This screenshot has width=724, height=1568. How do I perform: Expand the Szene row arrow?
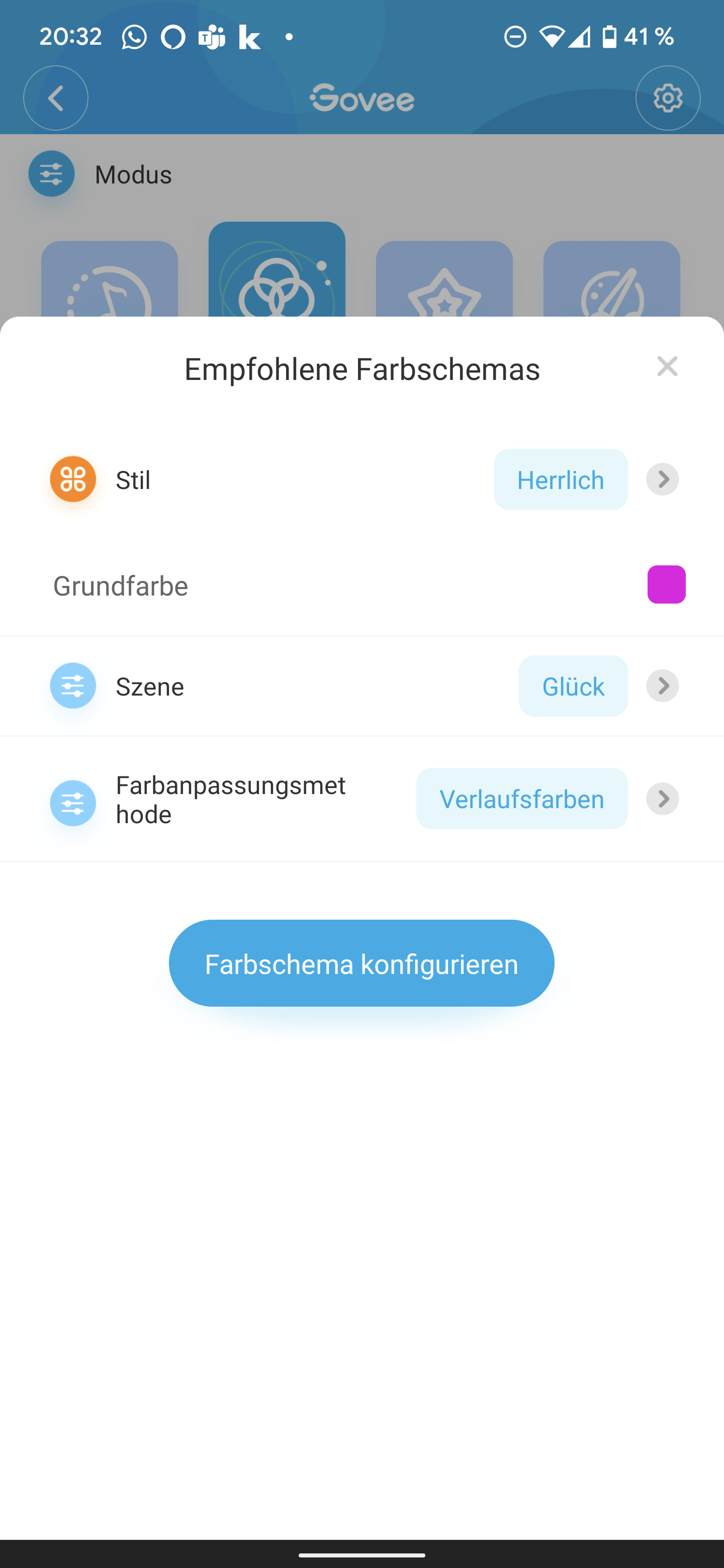pos(662,686)
